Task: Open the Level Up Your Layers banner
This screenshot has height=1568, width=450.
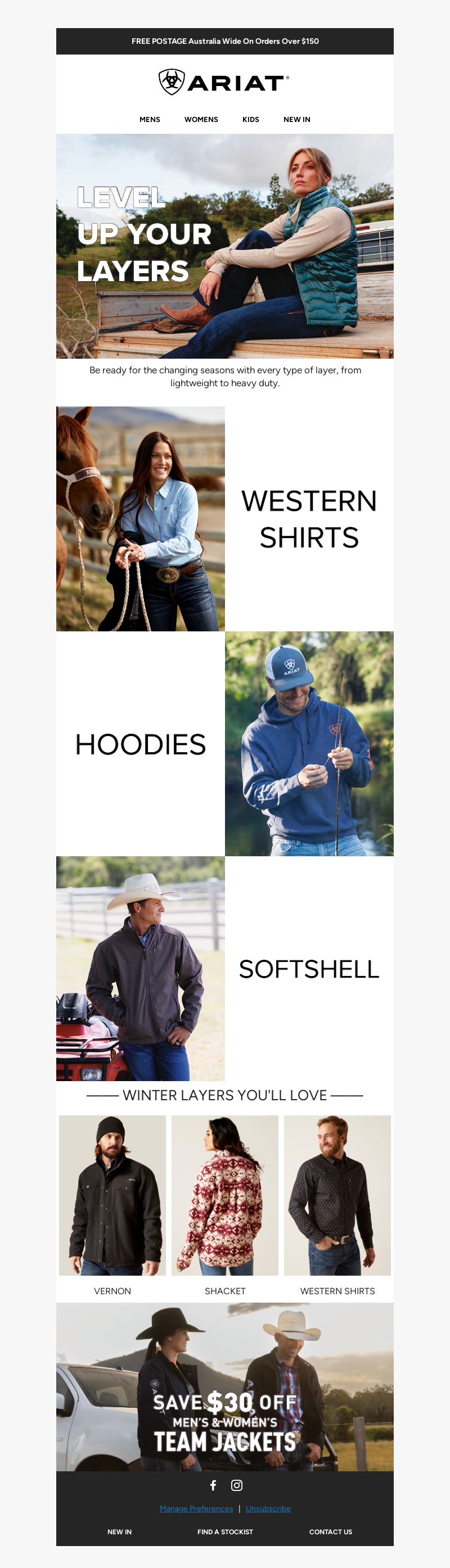Action: point(224,246)
